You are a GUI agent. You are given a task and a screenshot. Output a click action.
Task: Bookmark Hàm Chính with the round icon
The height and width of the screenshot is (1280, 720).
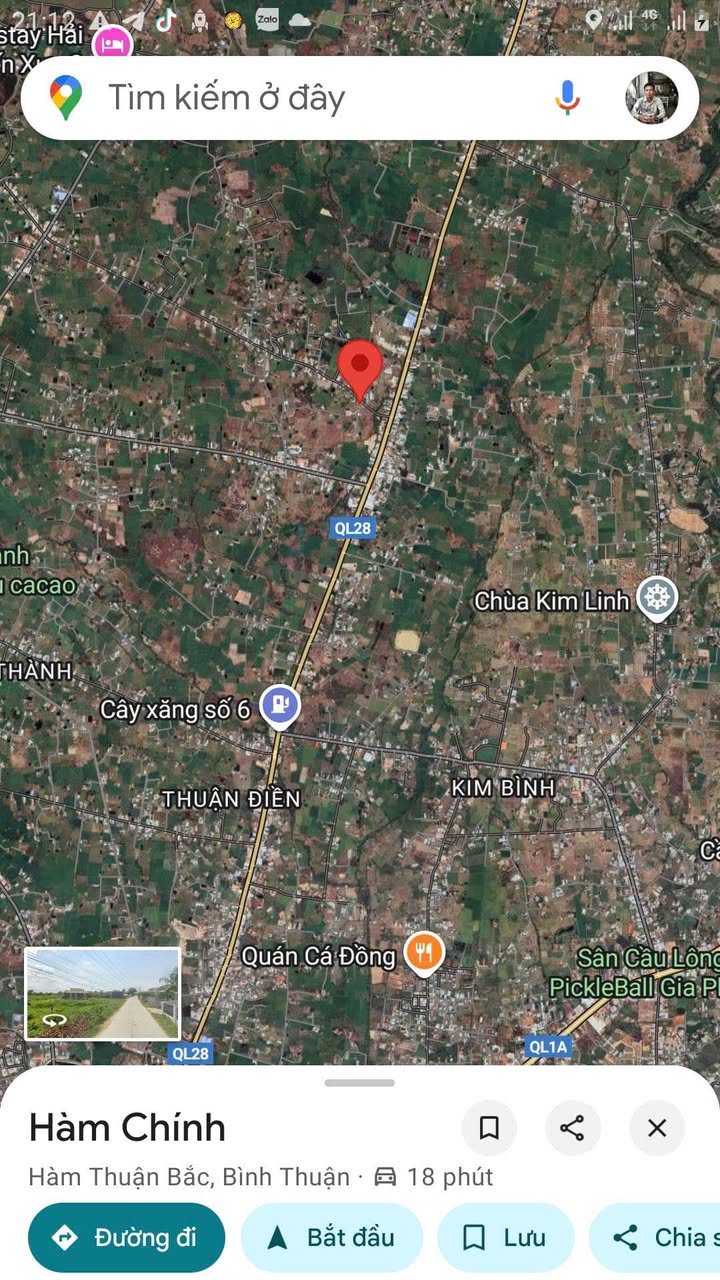pos(489,1128)
